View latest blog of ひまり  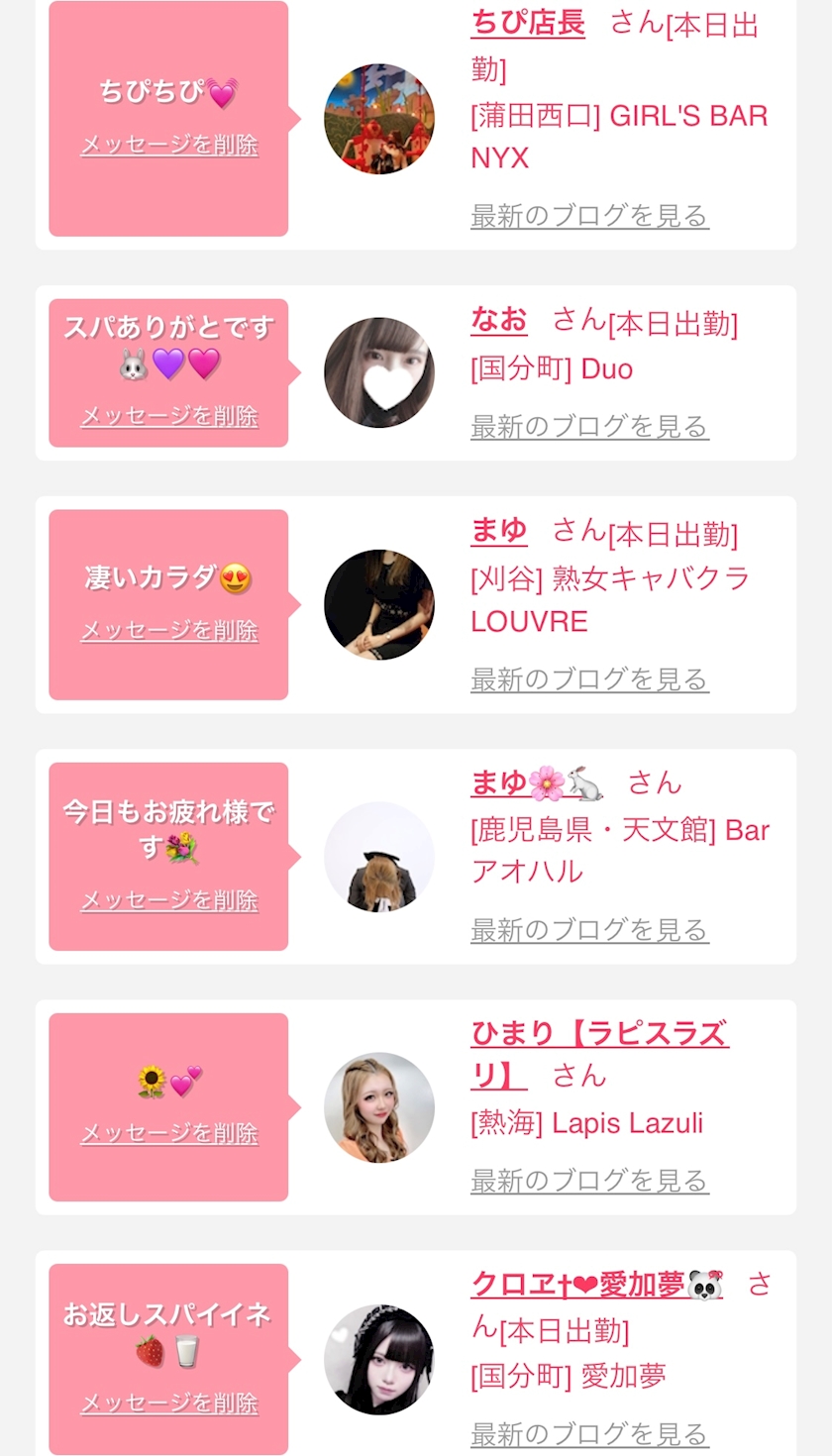pyautogui.click(x=589, y=1180)
